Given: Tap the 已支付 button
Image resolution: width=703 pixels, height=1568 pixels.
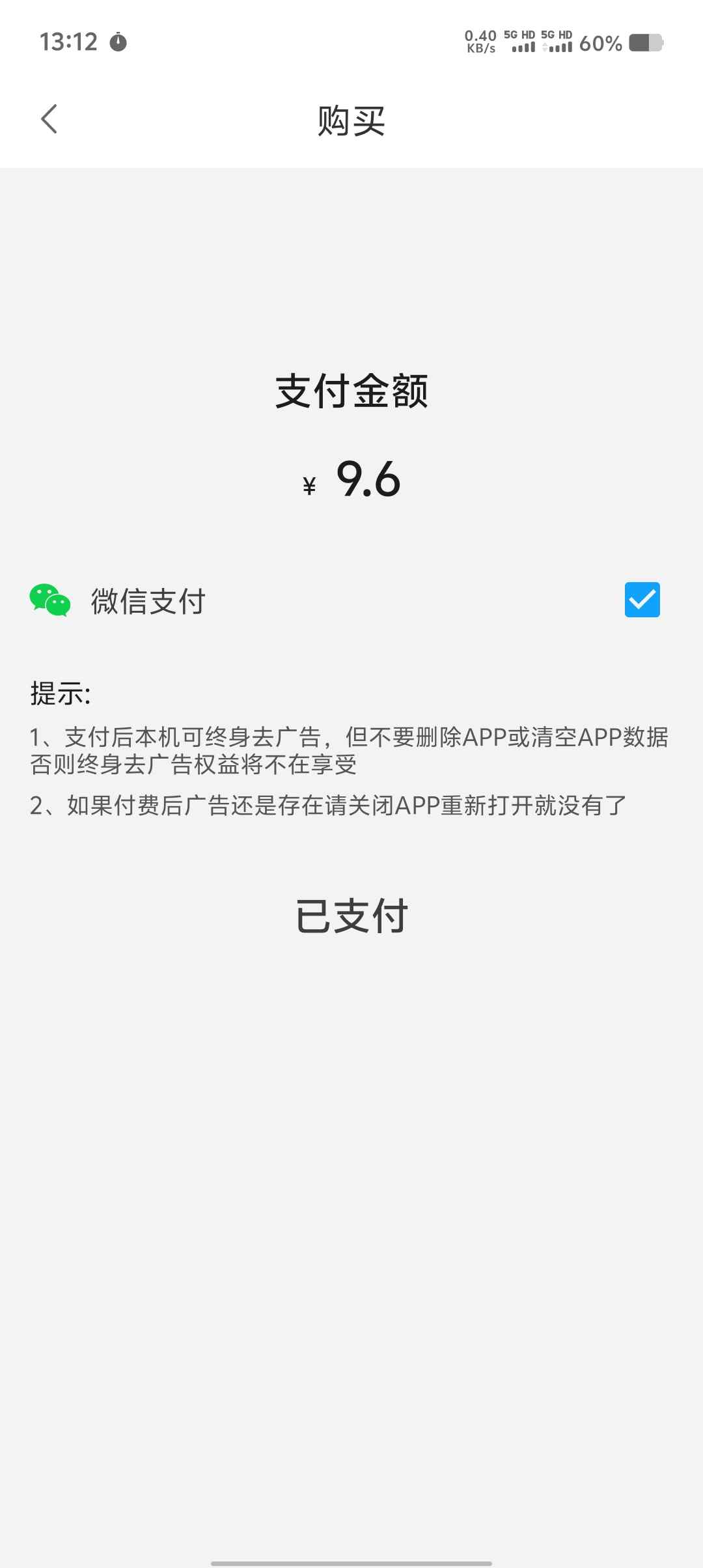Looking at the screenshot, I should [x=351, y=916].
